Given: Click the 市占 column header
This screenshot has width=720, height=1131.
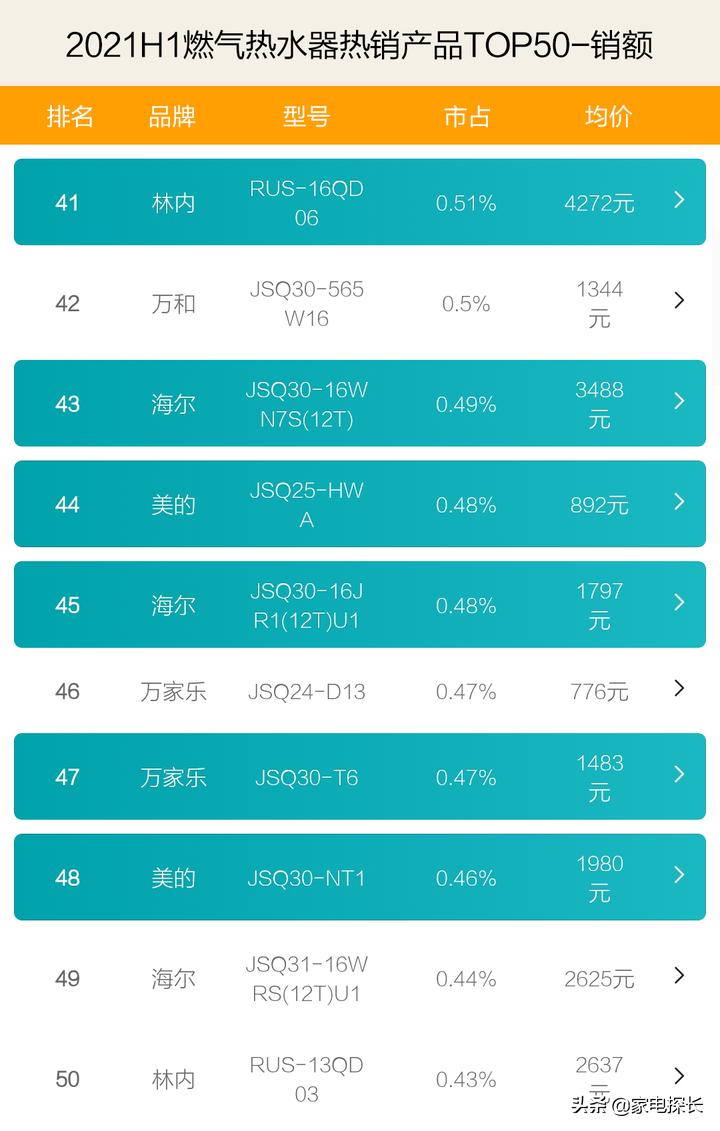Looking at the screenshot, I should click(x=466, y=117).
